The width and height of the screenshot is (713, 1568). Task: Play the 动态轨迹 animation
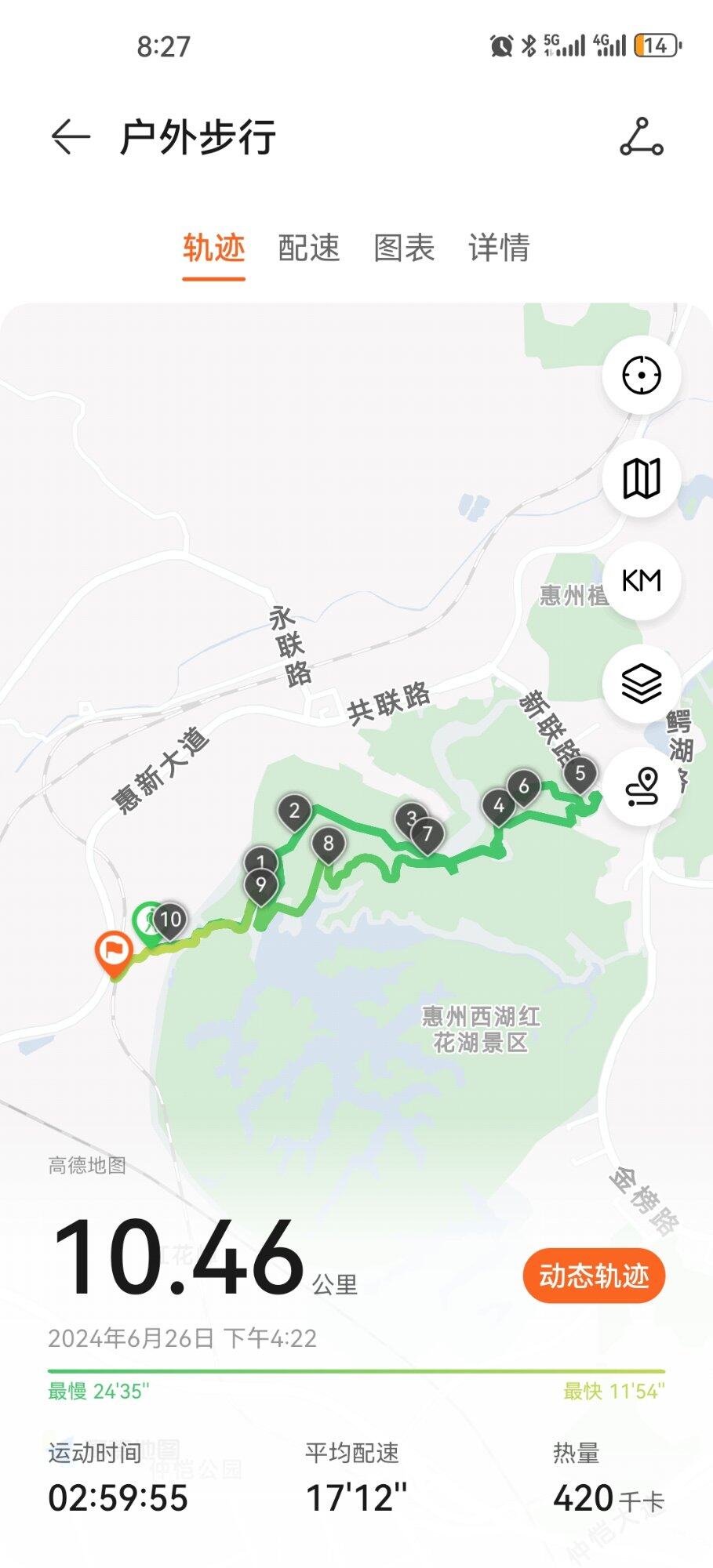pyautogui.click(x=594, y=1276)
